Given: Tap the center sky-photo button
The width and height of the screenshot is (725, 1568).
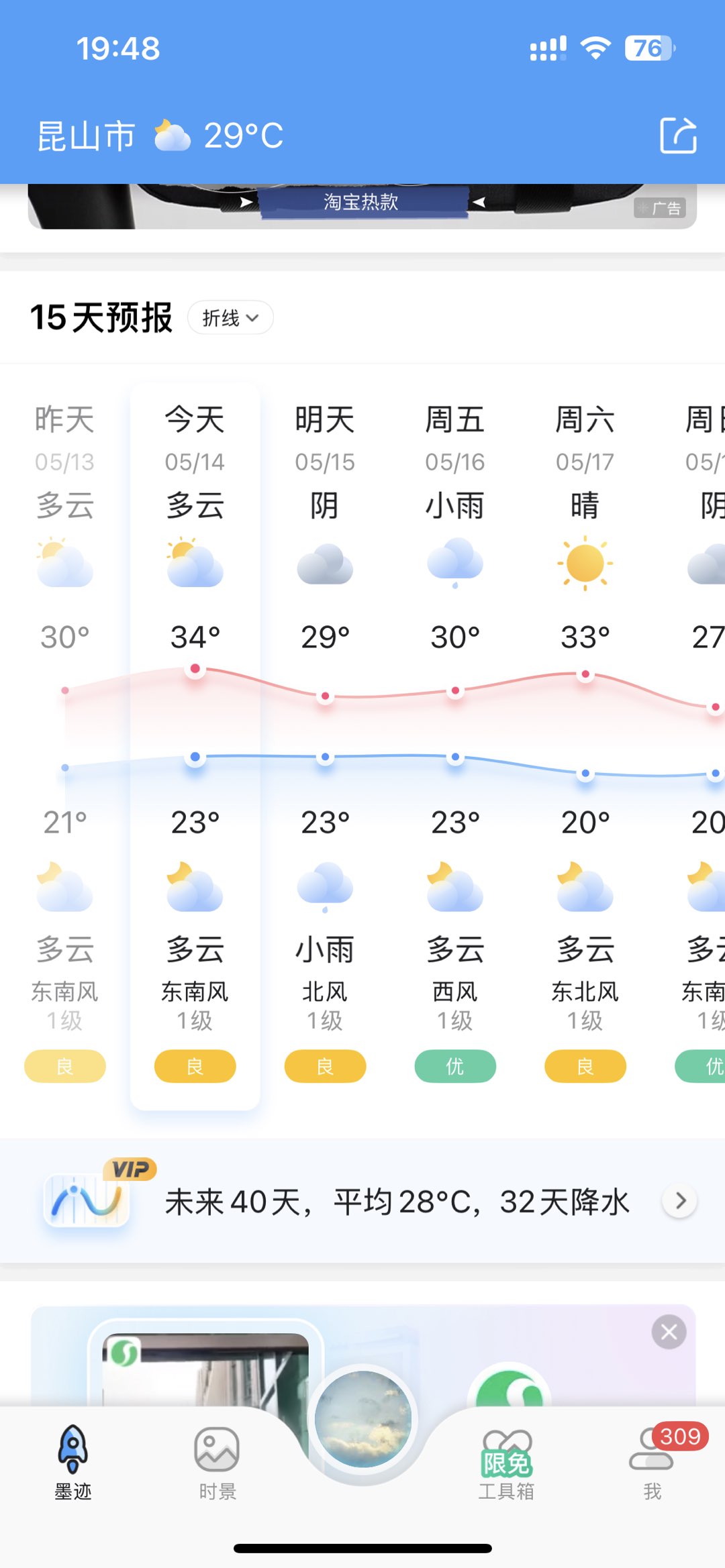Looking at the screenshot, I should click(x=362, y=1419).
